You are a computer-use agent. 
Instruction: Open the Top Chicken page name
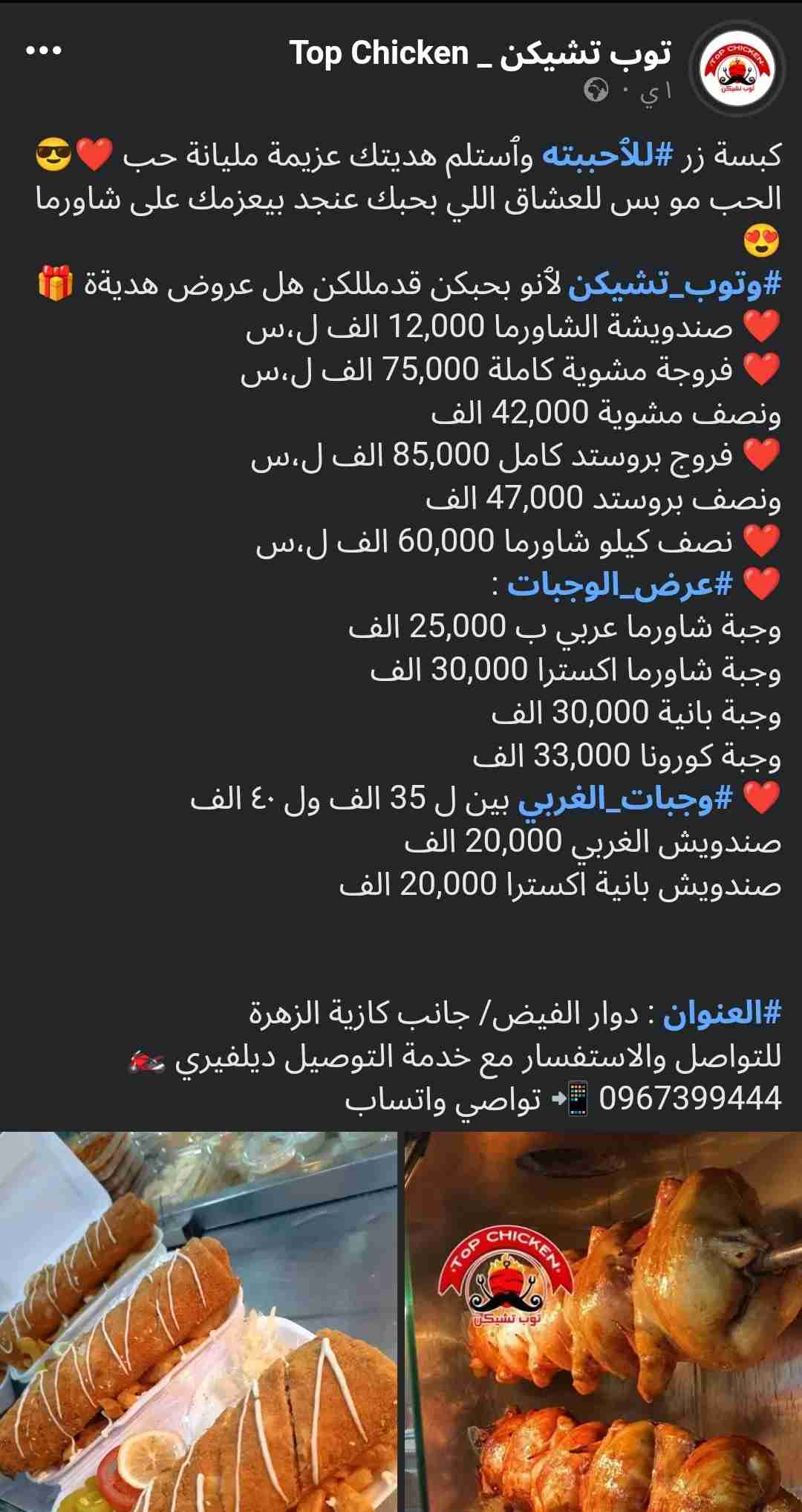pyautogui.click(x=480, y=53)
